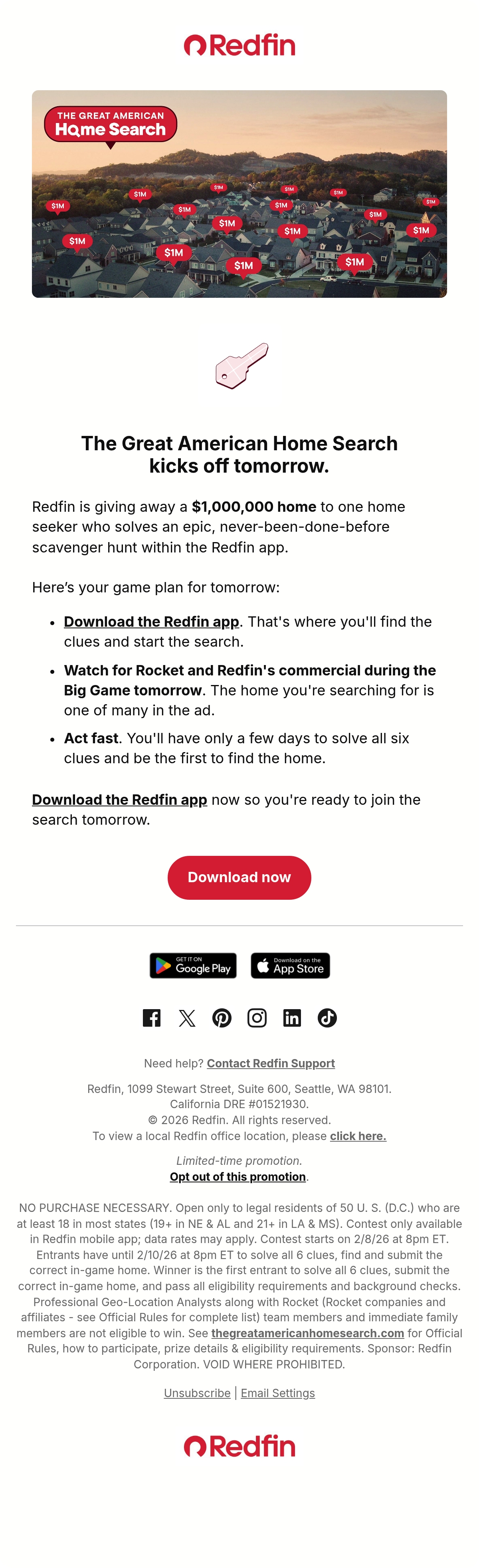The width and height of the screenshot is (479, 1568).
Task: Open Email Settings link
Action: click(x=277, y=1393)
